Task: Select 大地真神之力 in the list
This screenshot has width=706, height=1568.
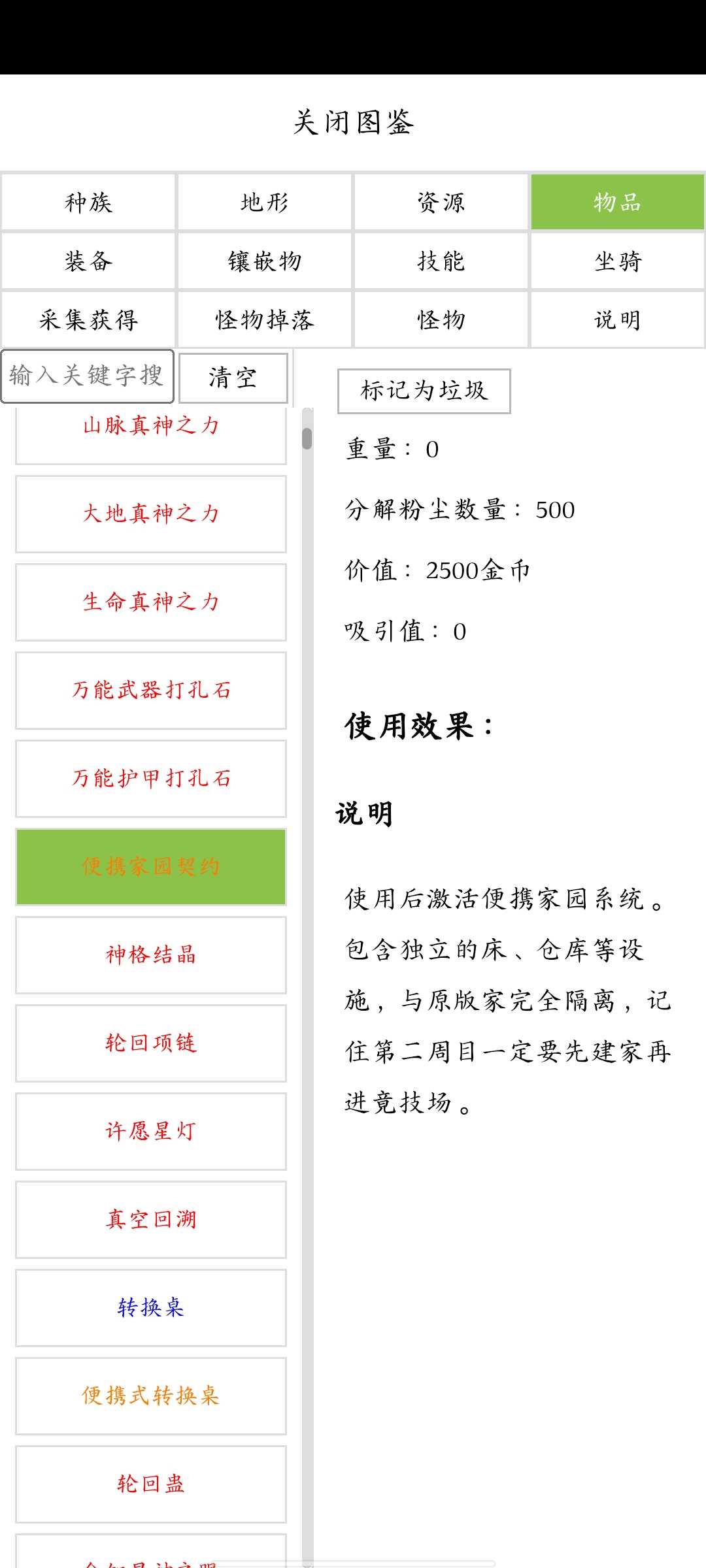Action: tap(151, 514)
